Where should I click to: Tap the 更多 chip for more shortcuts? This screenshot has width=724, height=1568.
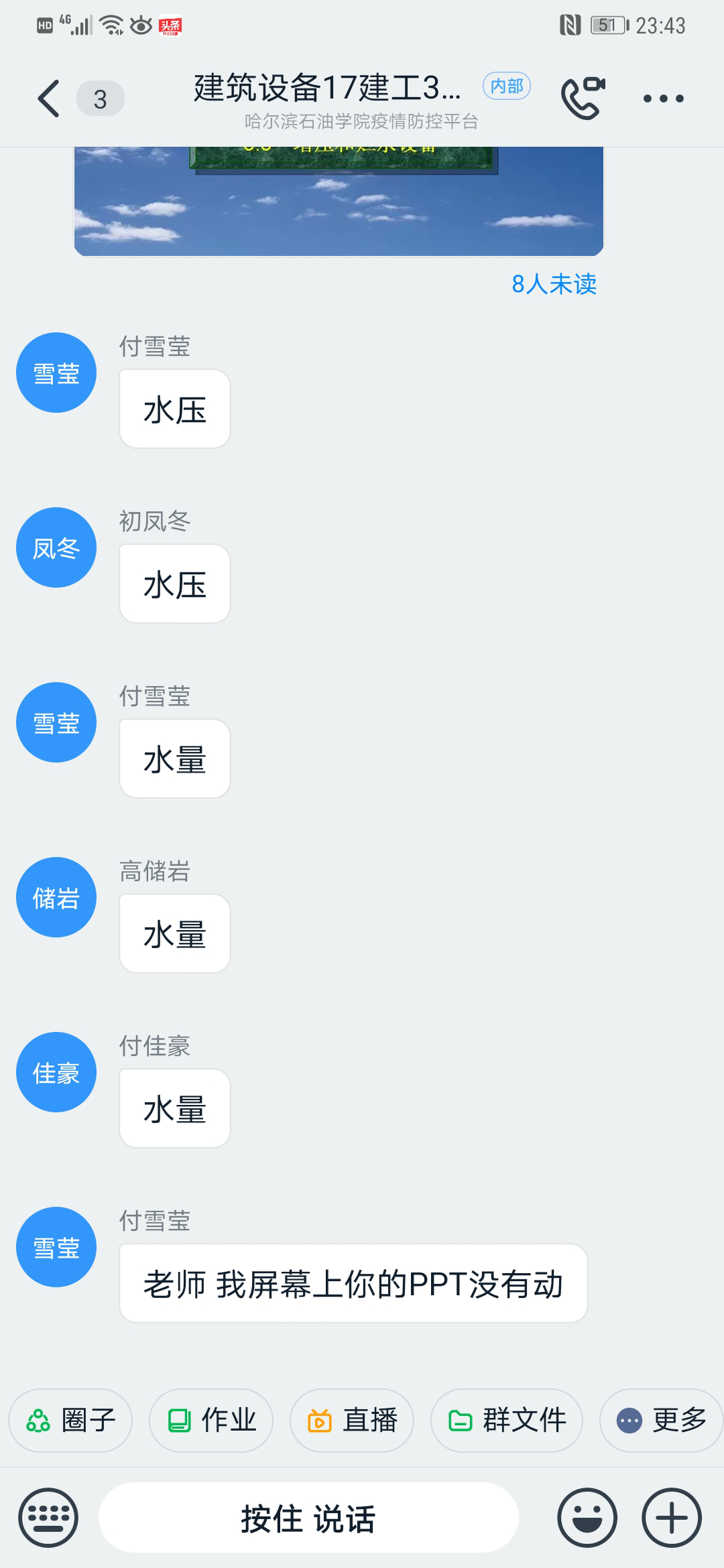661,1420
